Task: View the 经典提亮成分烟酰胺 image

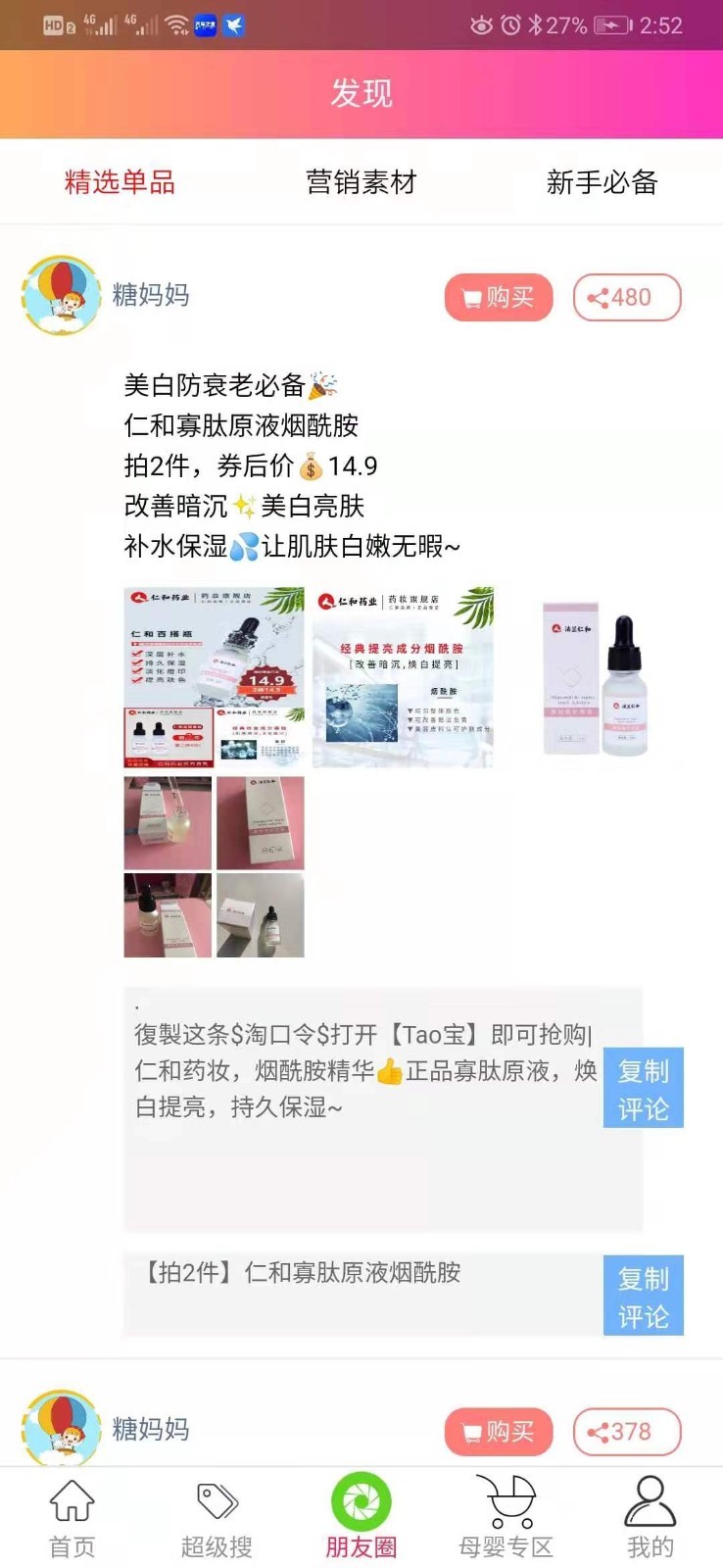Action: (x=403, y=676)
